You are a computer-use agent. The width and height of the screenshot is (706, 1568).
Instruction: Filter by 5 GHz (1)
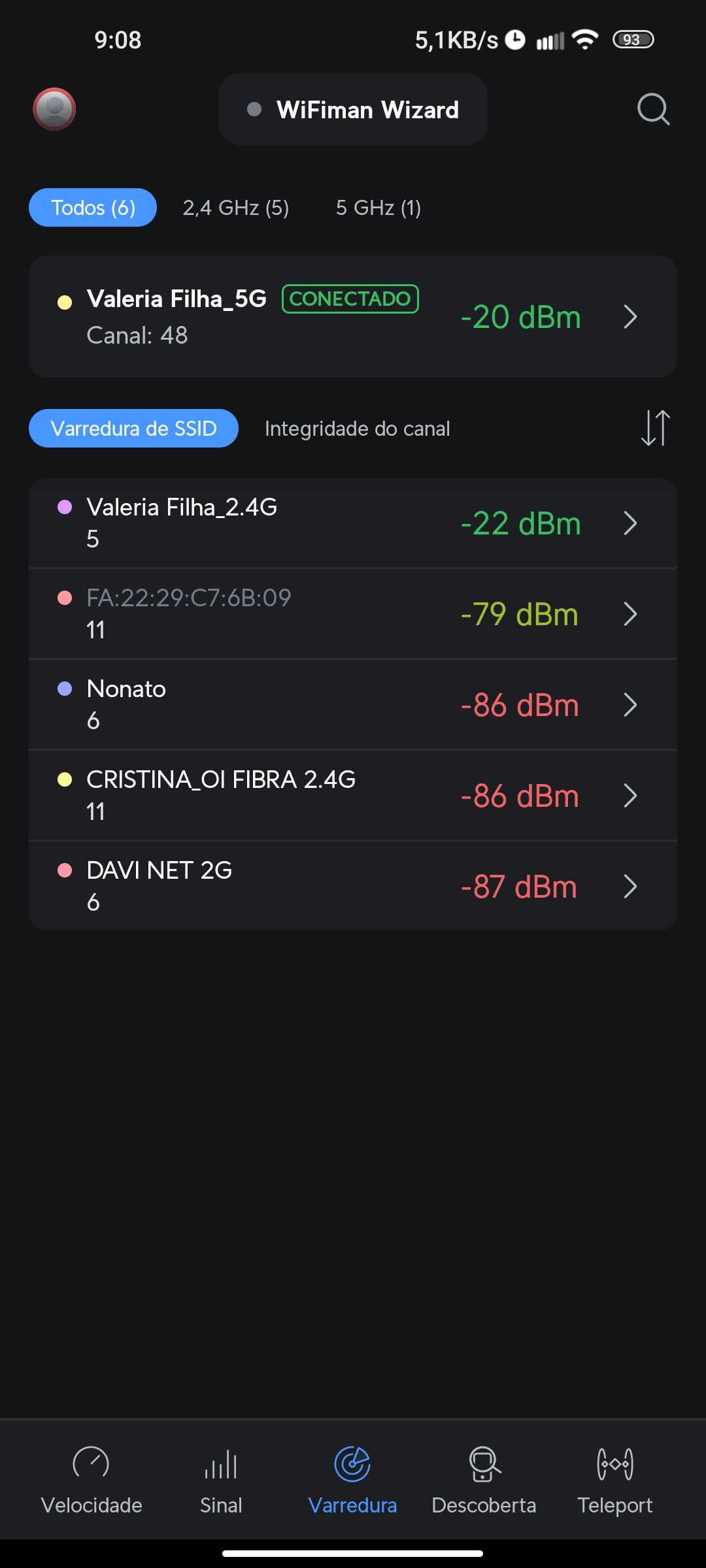click(x=378, y=208)
